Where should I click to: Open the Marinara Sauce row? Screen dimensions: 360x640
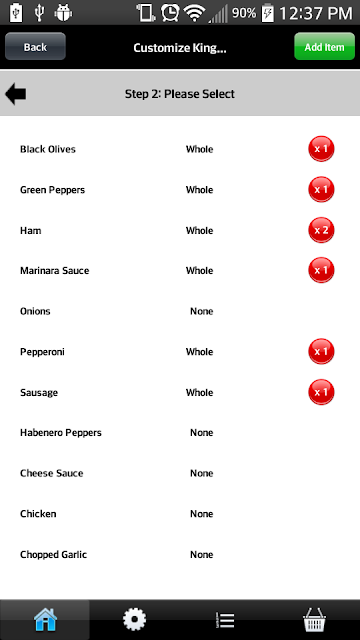180,271
